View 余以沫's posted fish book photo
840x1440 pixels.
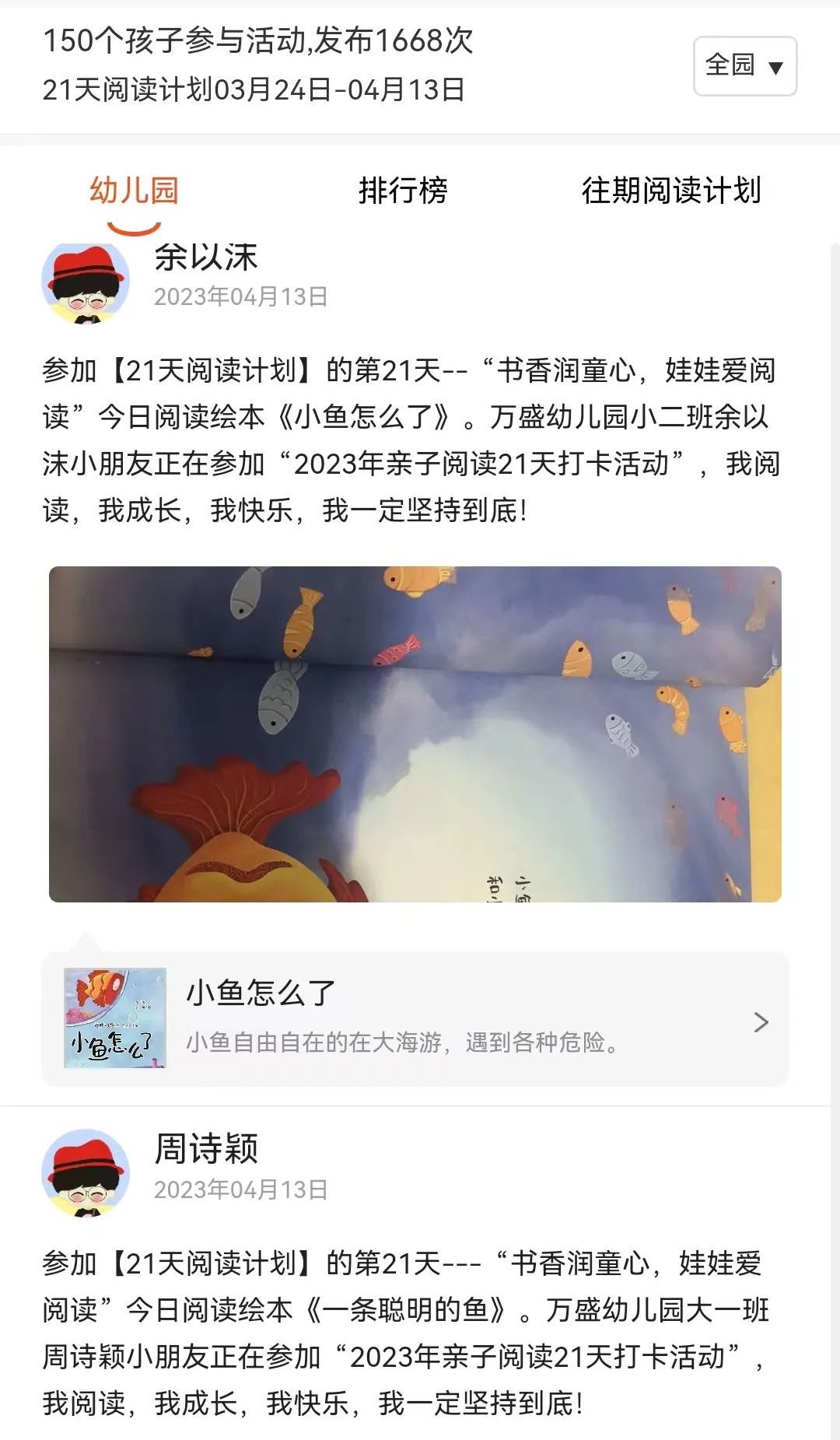[415, 734]
